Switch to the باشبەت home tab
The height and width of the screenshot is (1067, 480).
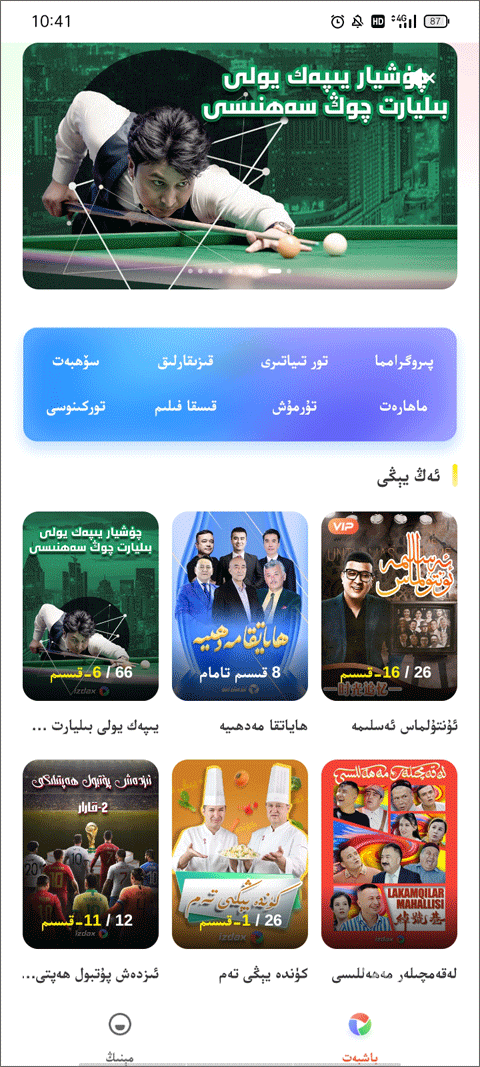coord(359,1035)
